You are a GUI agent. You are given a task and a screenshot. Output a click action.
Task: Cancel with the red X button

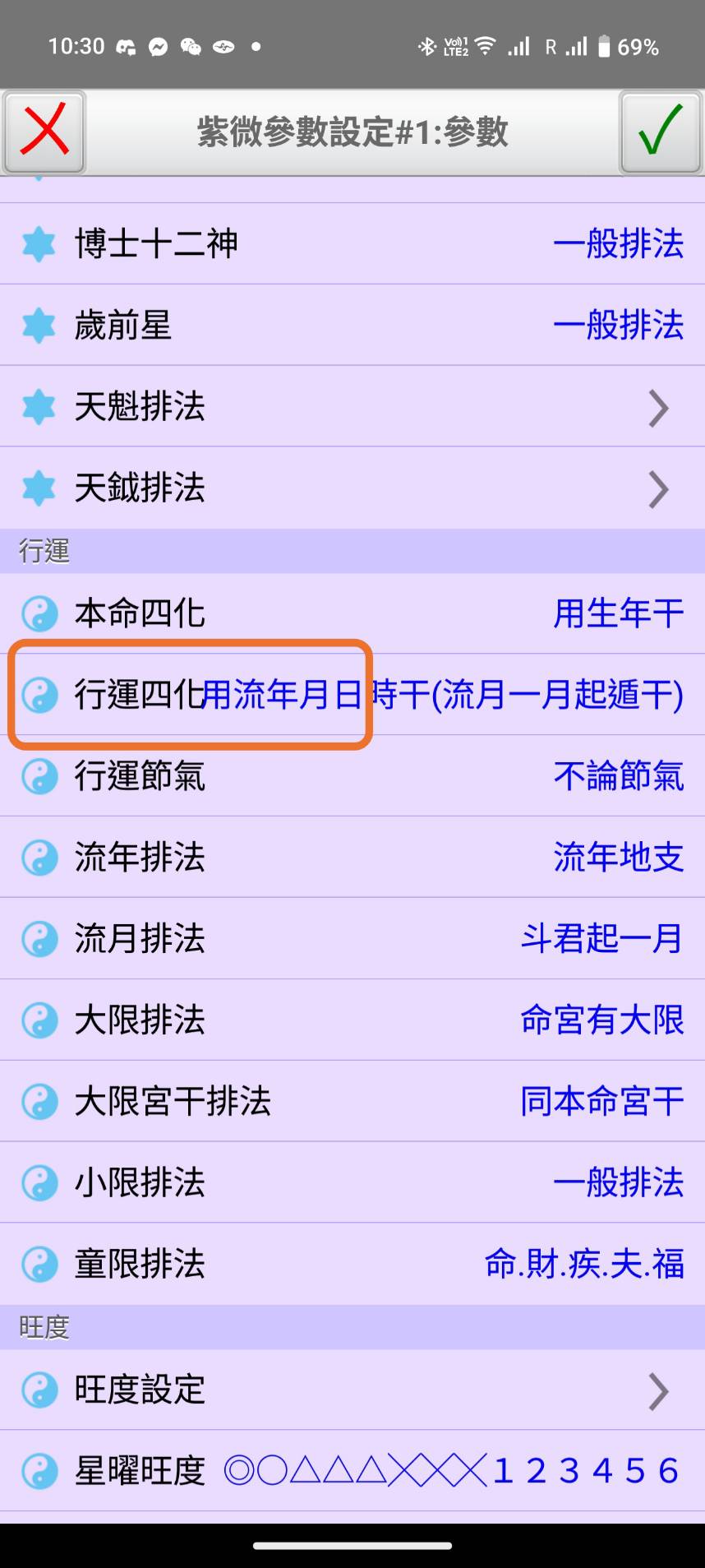click(44, 132)
